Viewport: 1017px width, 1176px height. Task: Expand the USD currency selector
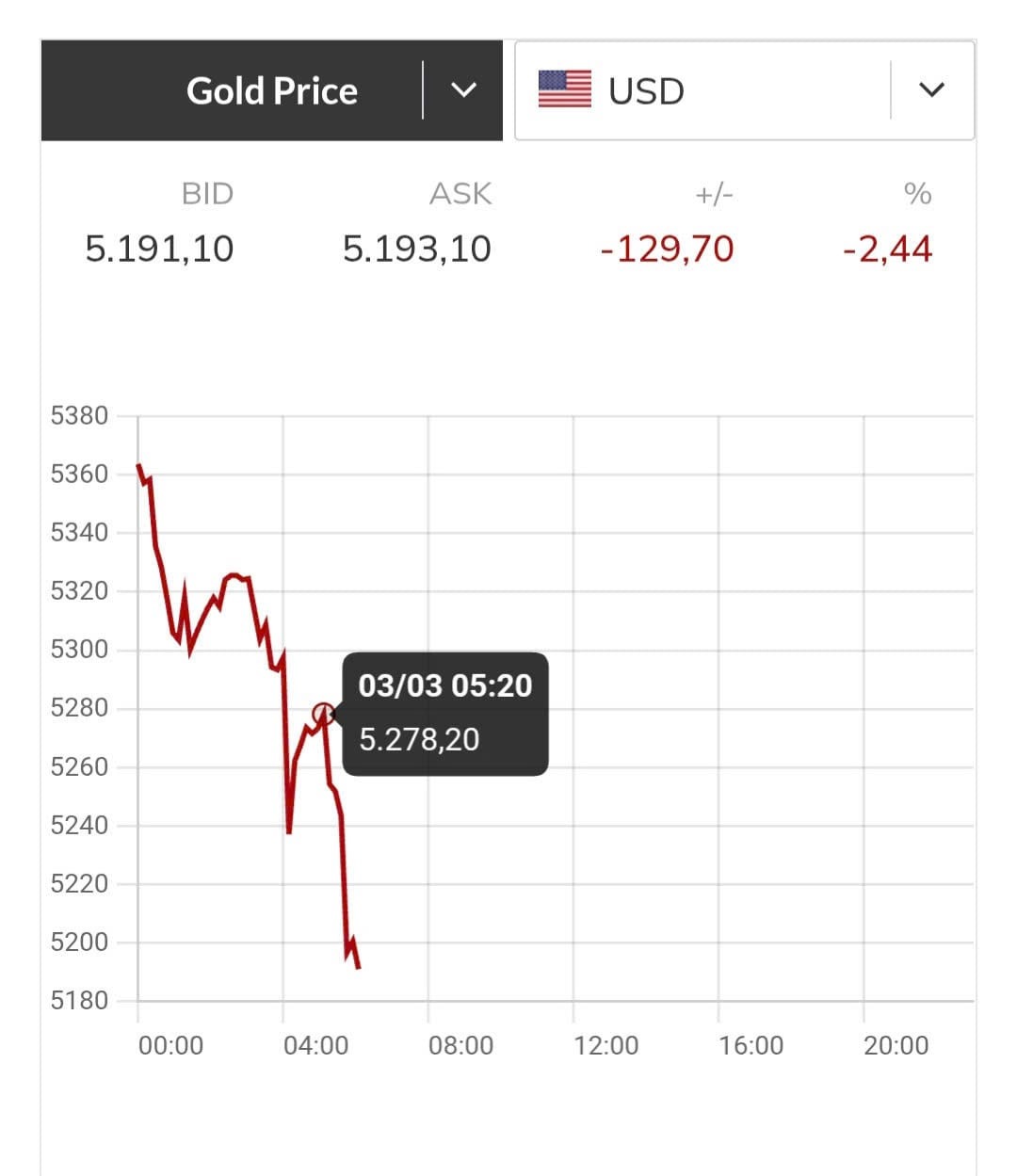coord(930,90)
